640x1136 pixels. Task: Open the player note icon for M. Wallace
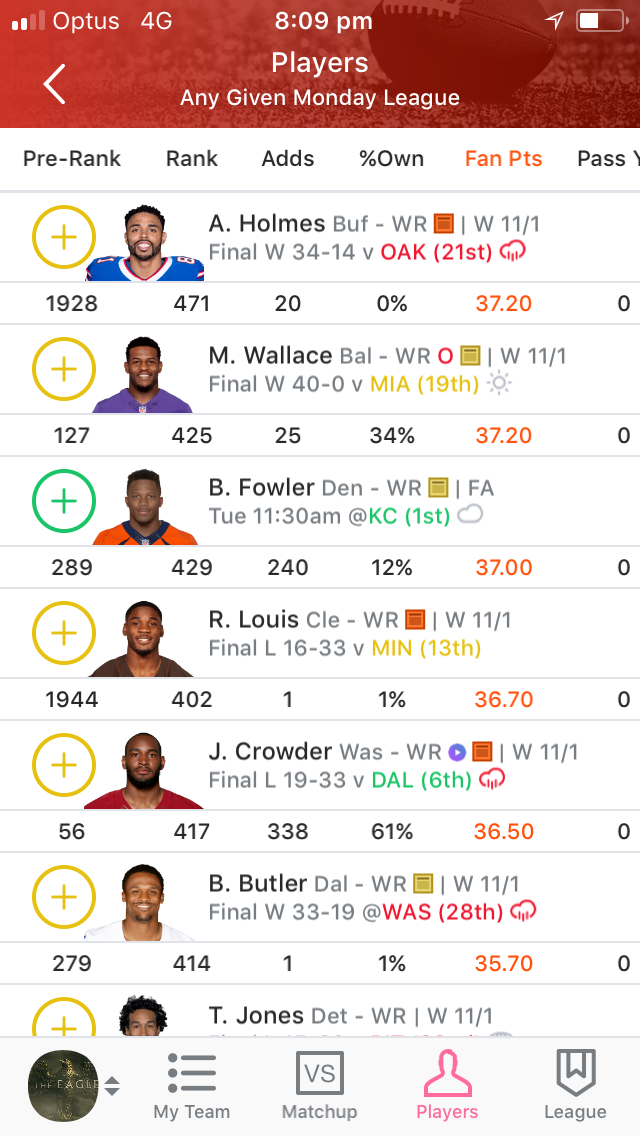tap(471, 356)
